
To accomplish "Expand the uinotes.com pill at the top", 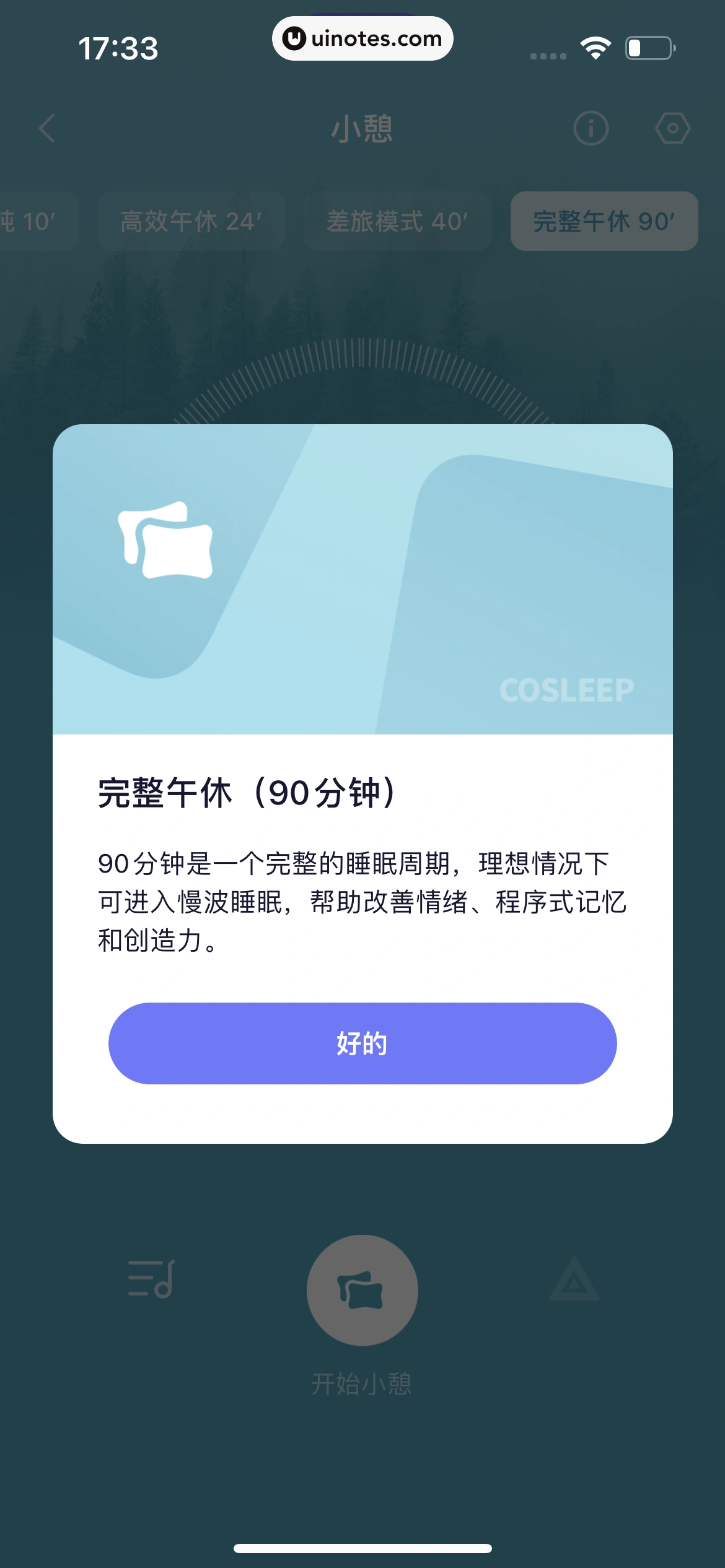I will tap(362, 38).
